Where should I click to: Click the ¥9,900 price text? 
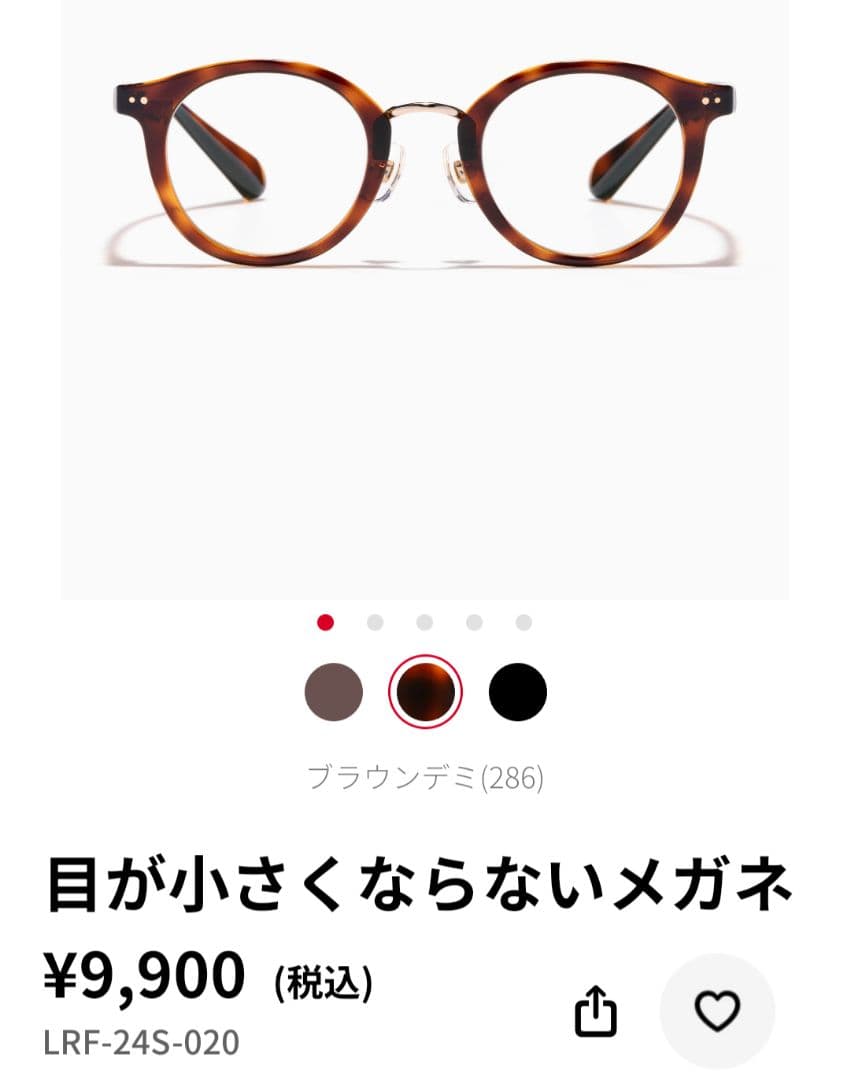tap(146, 973)
